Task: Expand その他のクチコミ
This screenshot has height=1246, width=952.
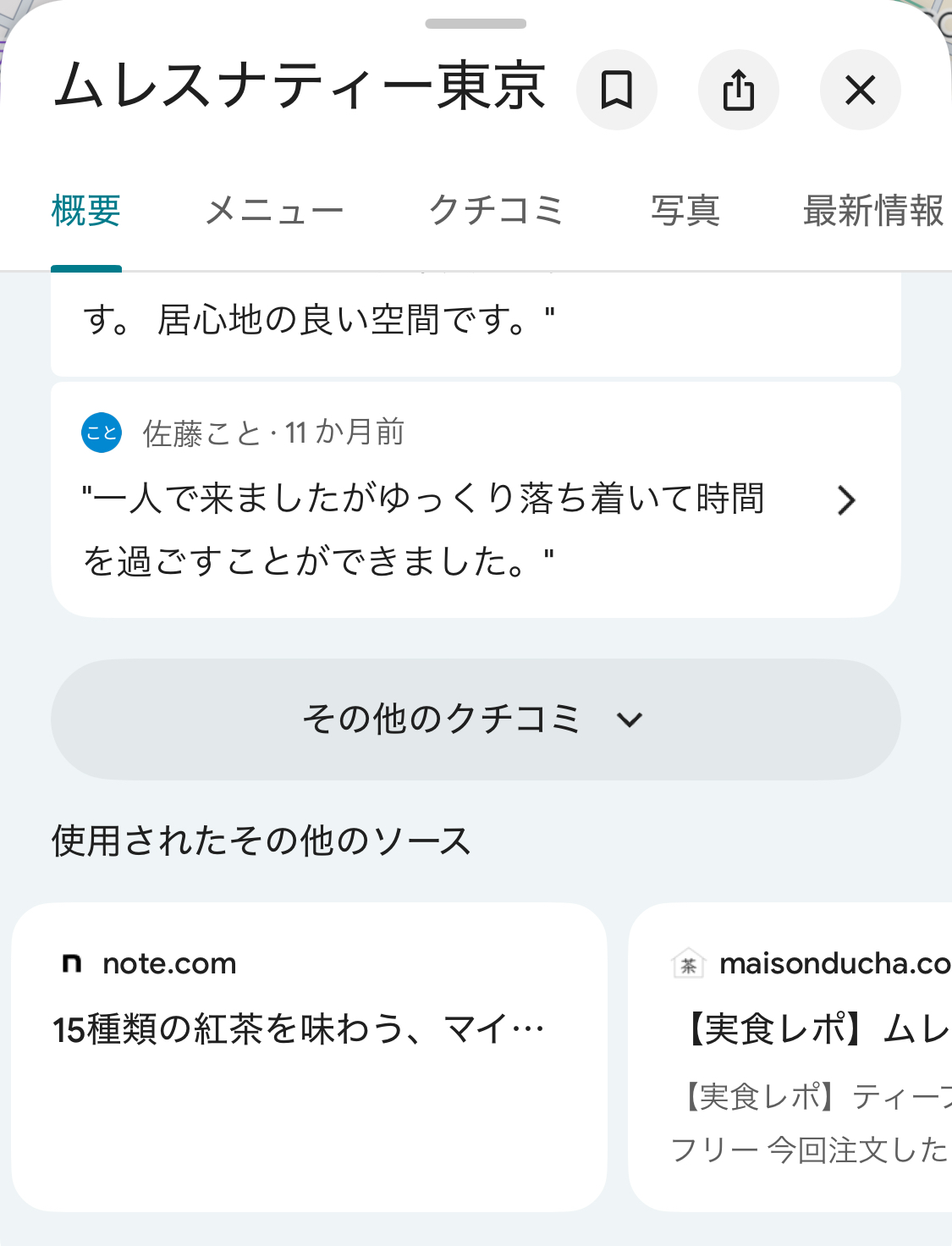Action: pyautogui.click(x=475, y=719)
